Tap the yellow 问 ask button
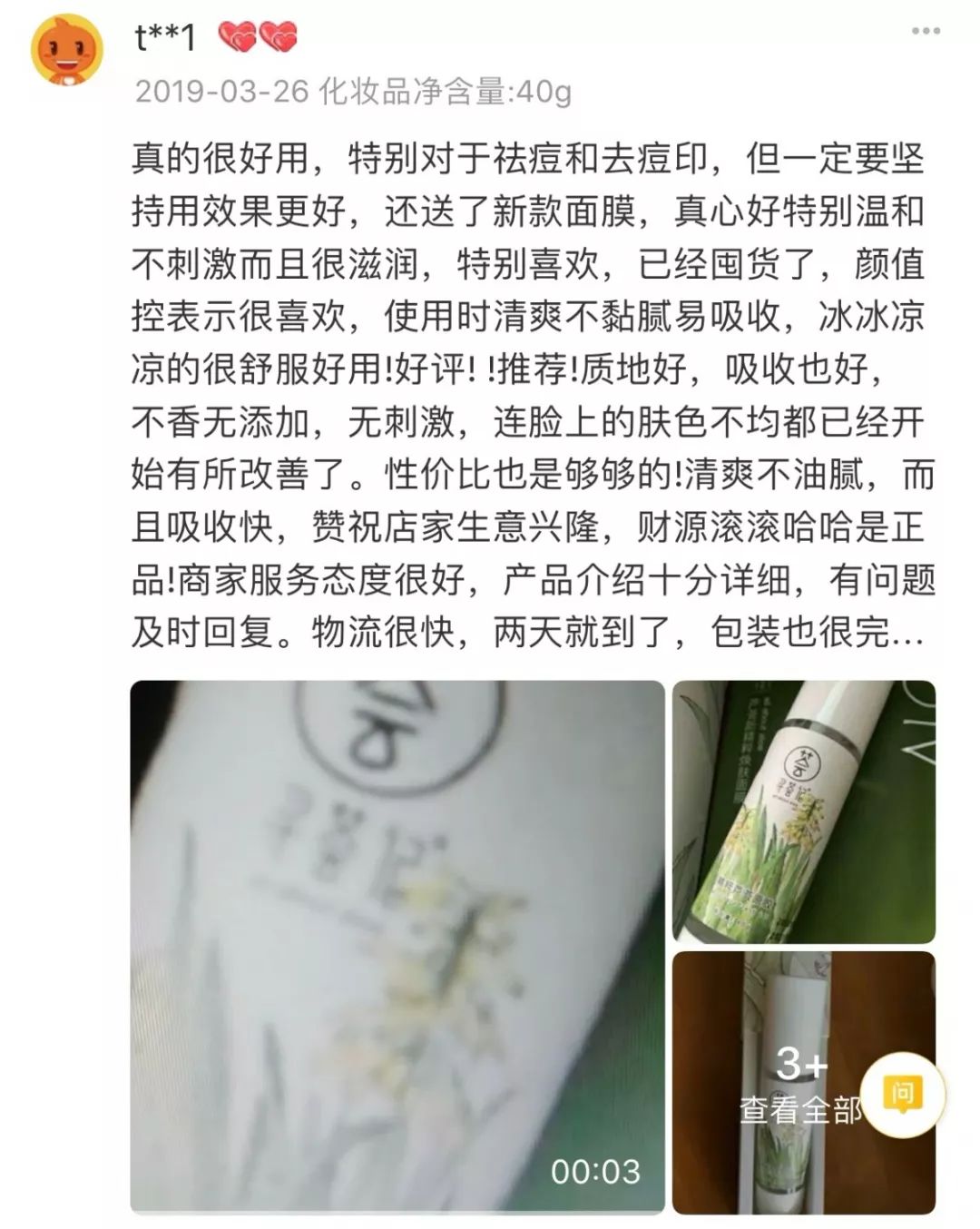This screenshot has height=1229, width=980. tap(903, 1094)
